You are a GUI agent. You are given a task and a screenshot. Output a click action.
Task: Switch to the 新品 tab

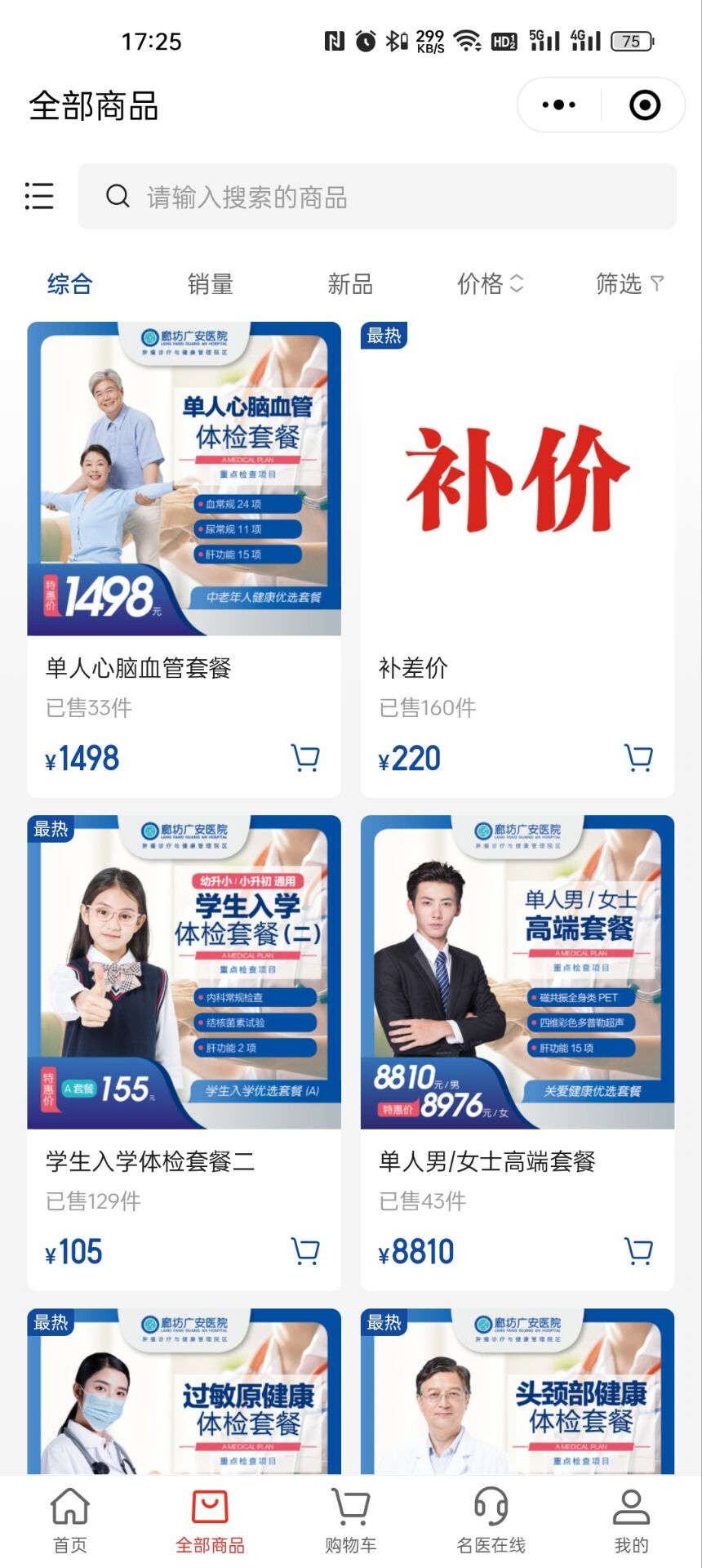(x=350, y=284)
